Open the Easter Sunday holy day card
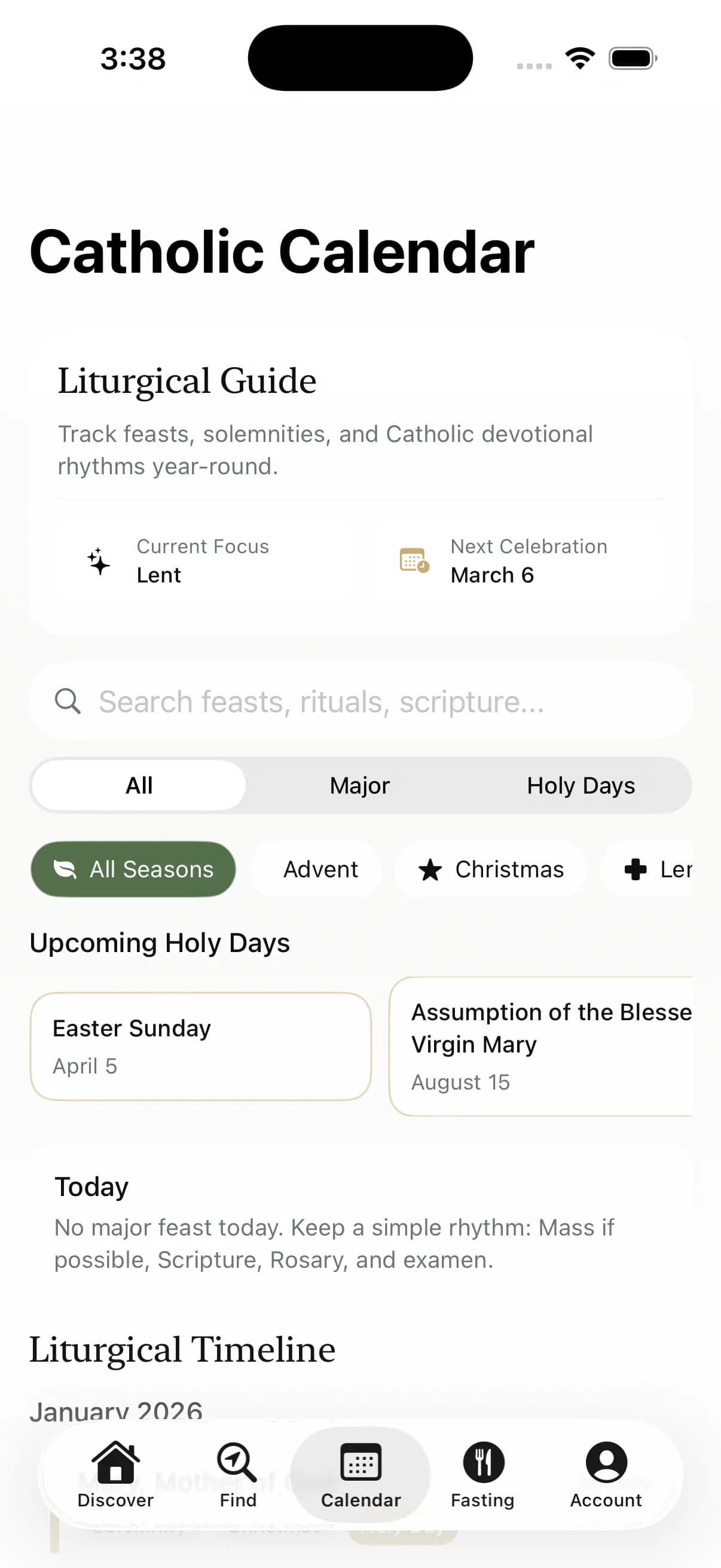721x1568 pixels. (201, 1046)
